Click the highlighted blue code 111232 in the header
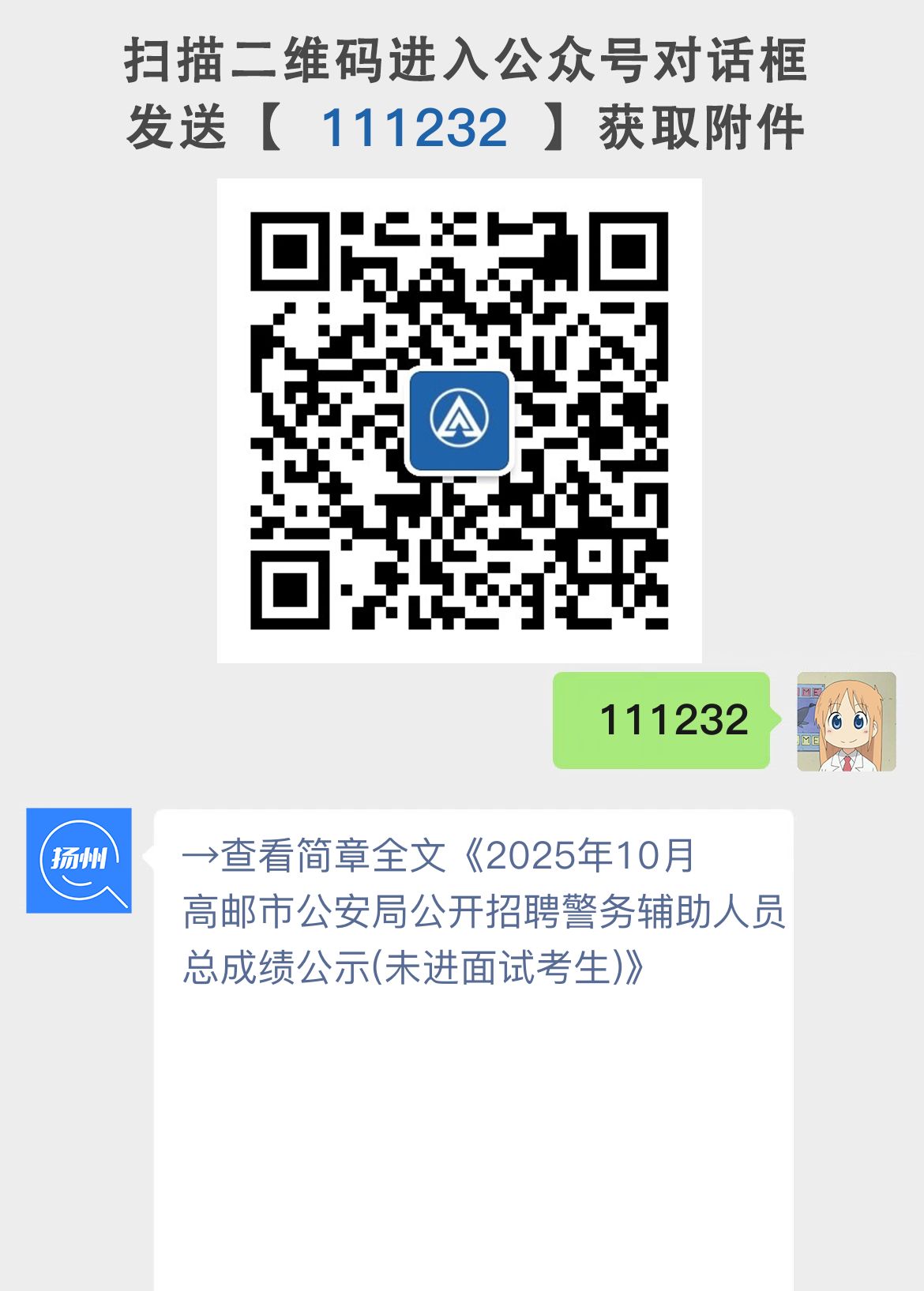The image size is (924, 1291). pos(416,125)
